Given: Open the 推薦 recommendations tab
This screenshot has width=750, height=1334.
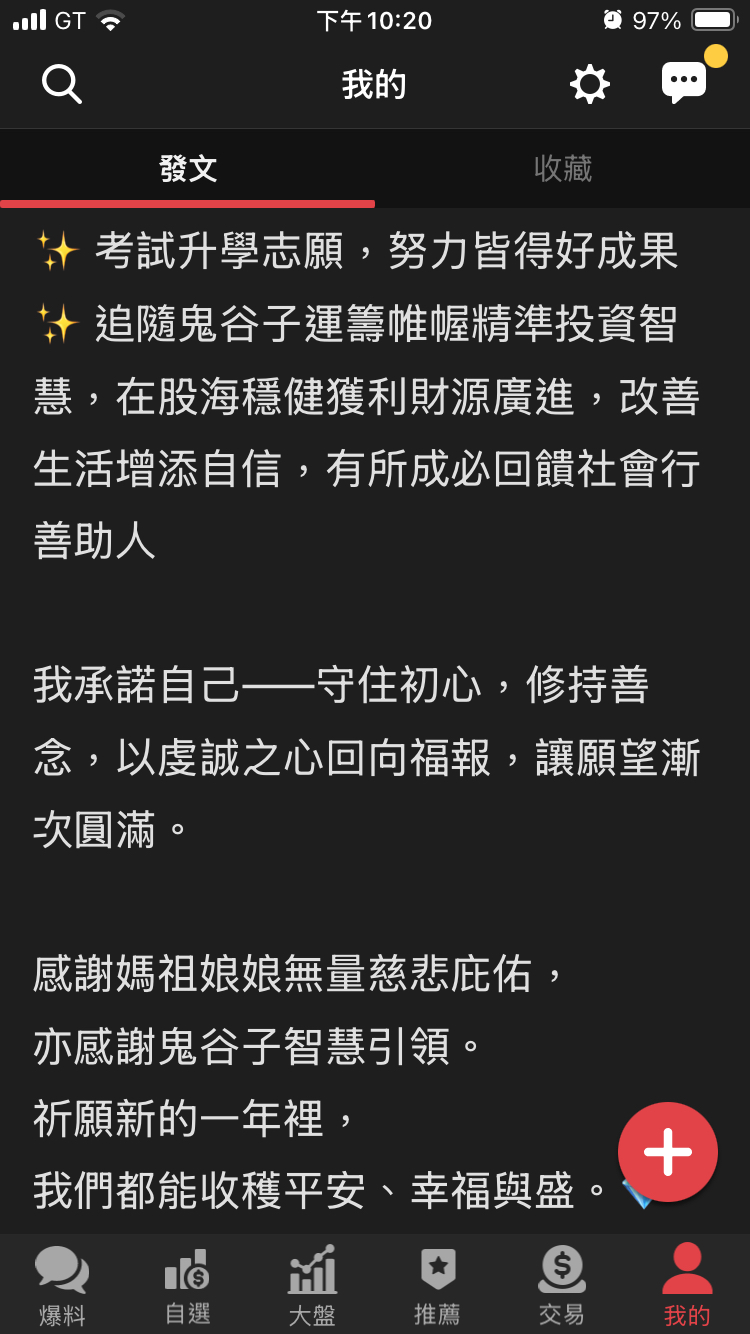Looking at the screenshot, I should (437, 1285).
